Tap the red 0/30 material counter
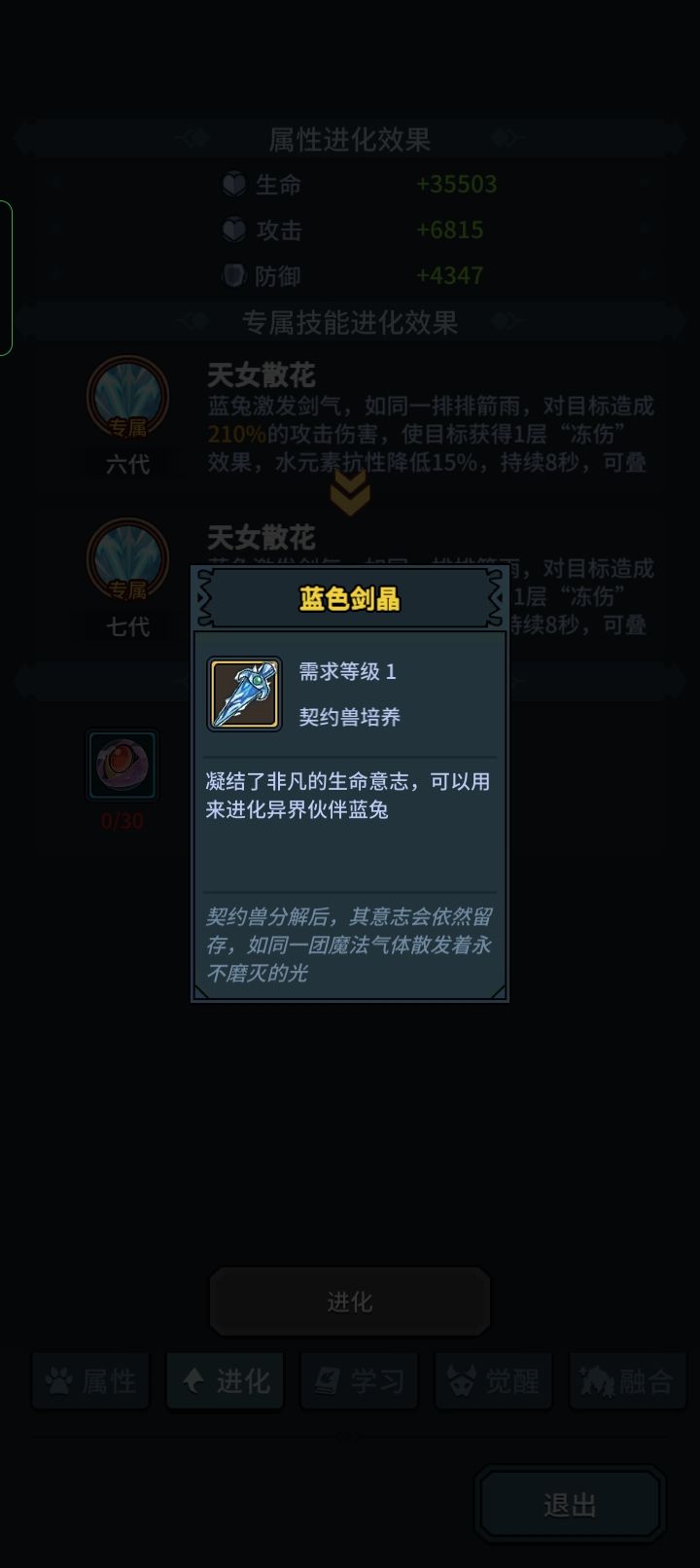Image resolution: width=700 pixels, height=1568 pixels. 122,821
